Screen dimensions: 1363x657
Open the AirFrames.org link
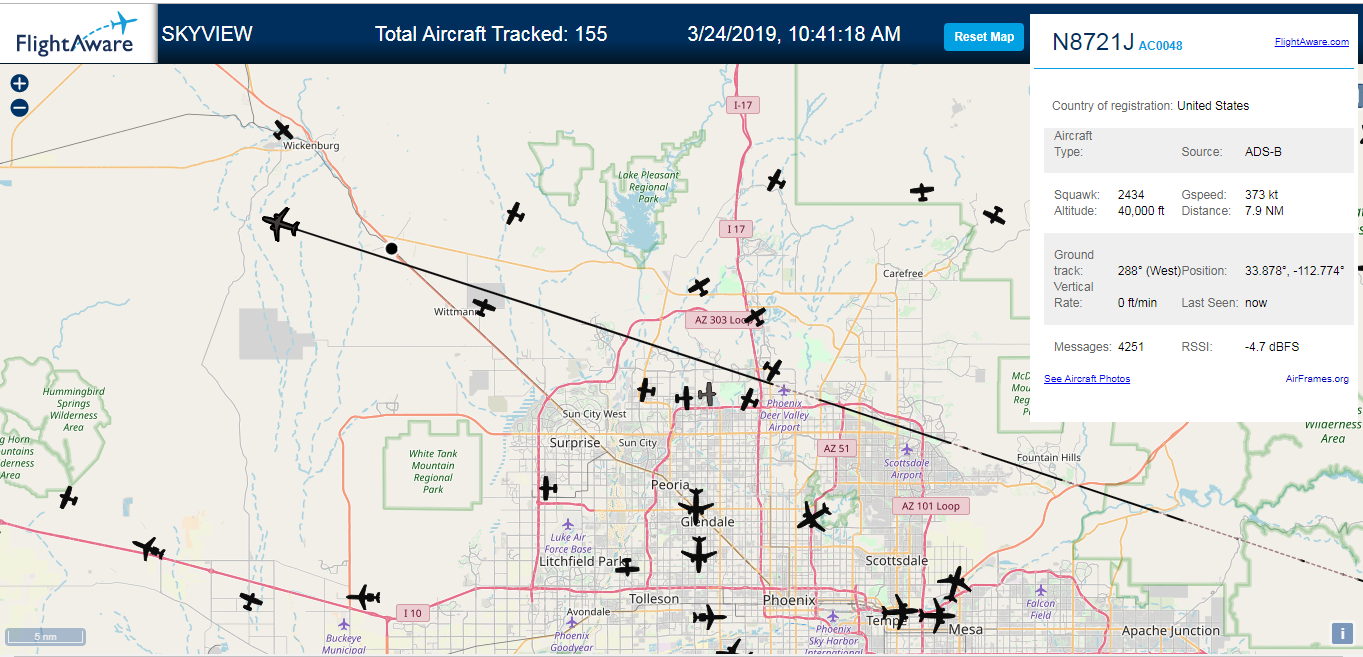coord(1317,379)
